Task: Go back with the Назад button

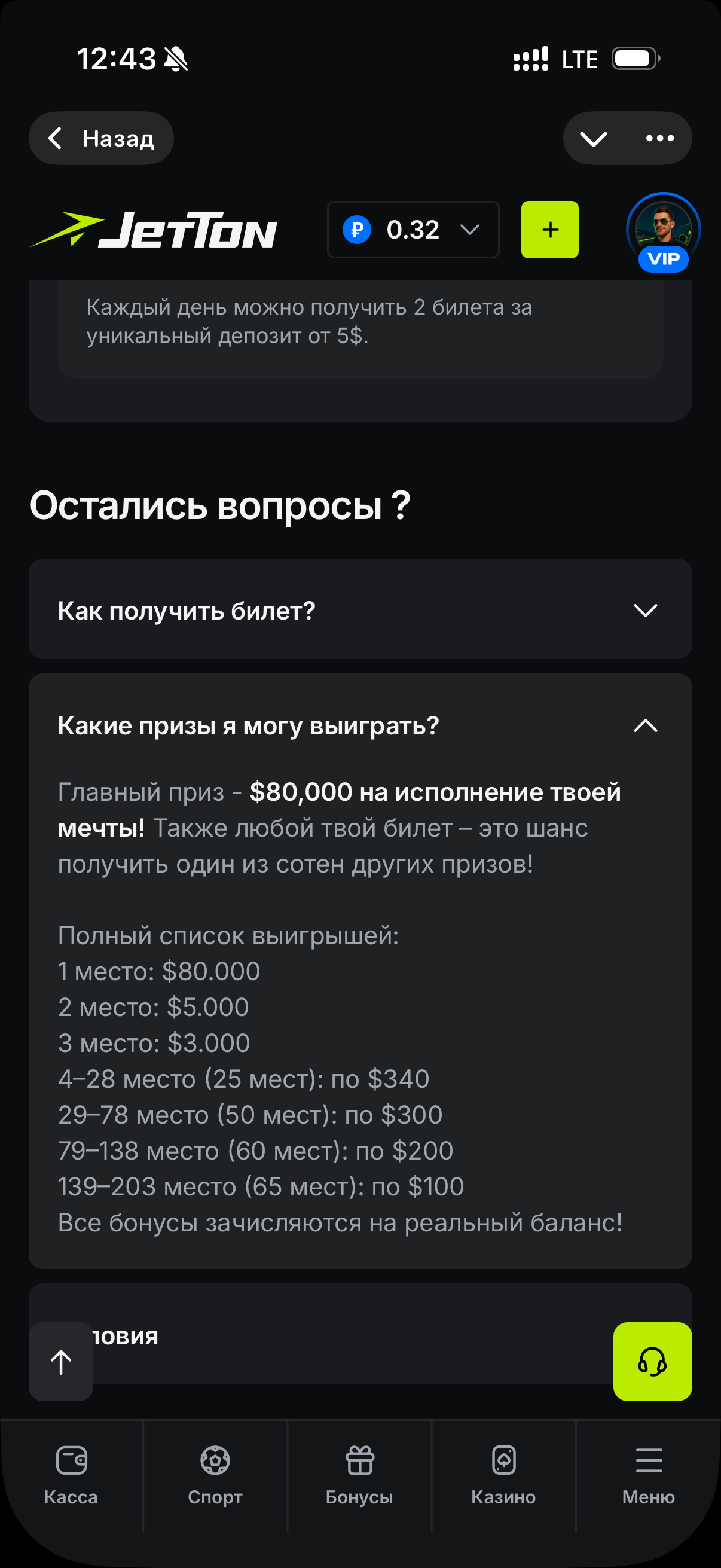Action: (x=101, y=138)
